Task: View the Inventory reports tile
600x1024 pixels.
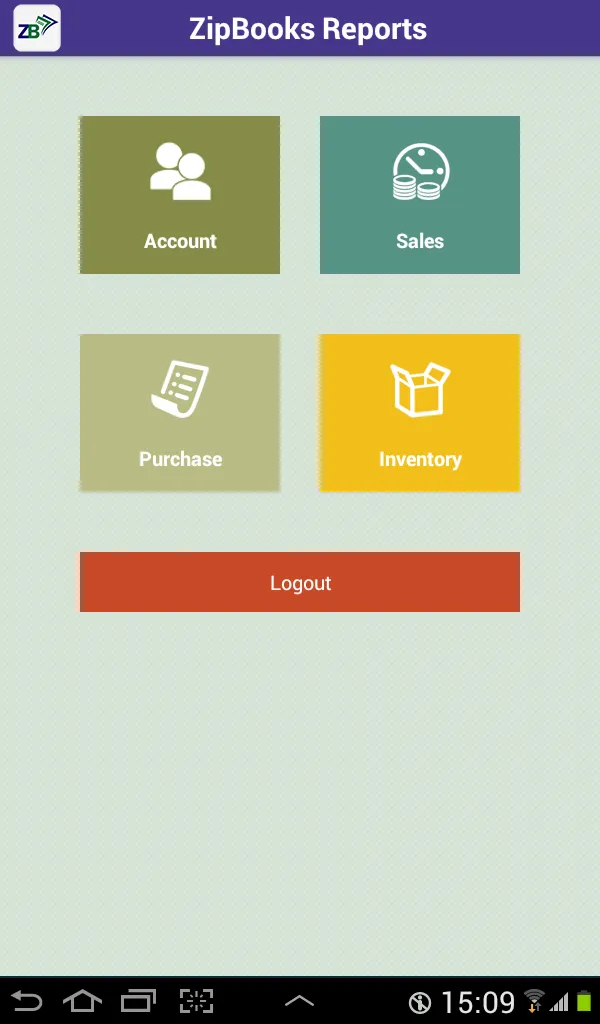Action: click(x=420, y=412)
